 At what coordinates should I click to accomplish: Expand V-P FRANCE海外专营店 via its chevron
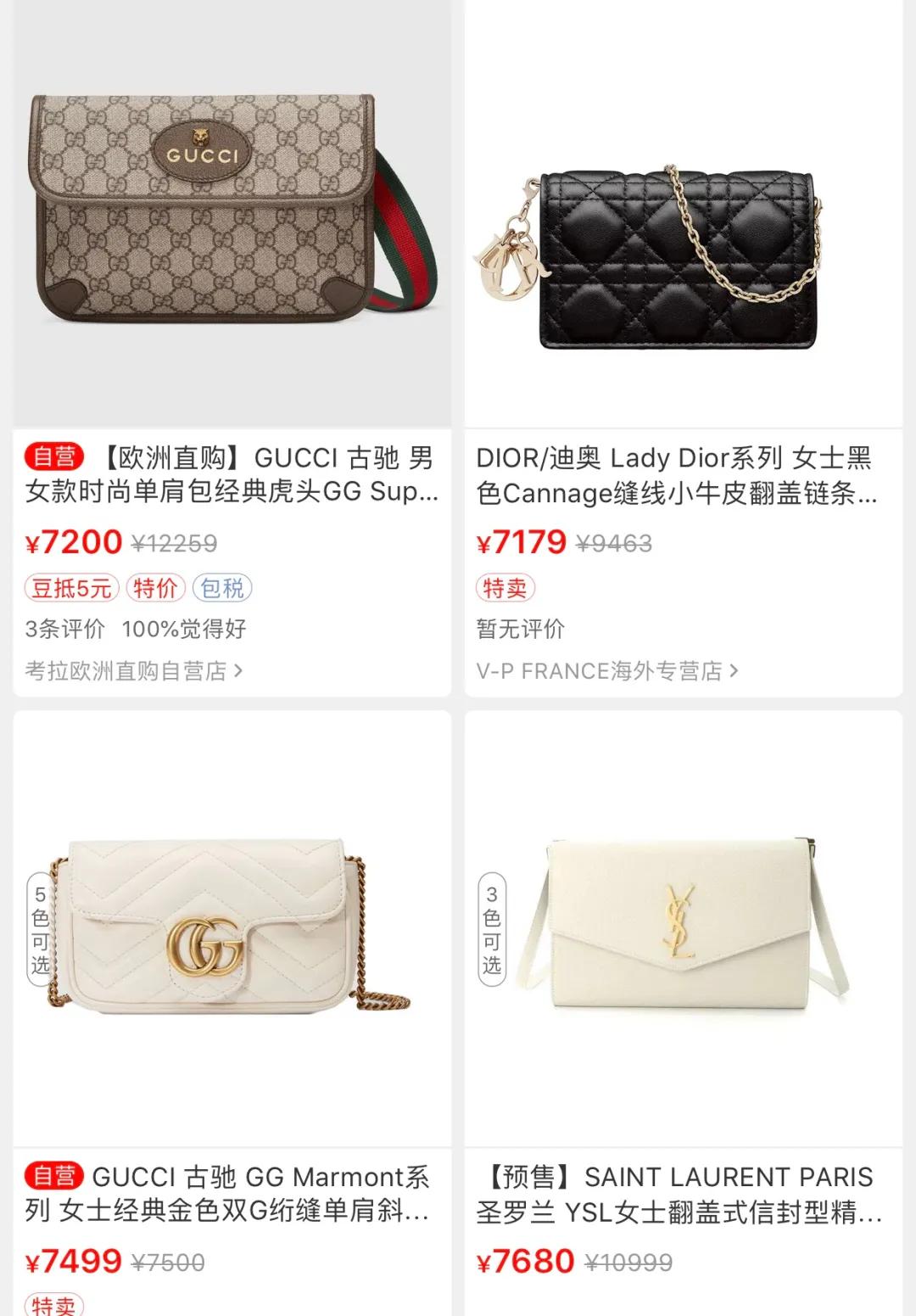click(x=735, y=671)
